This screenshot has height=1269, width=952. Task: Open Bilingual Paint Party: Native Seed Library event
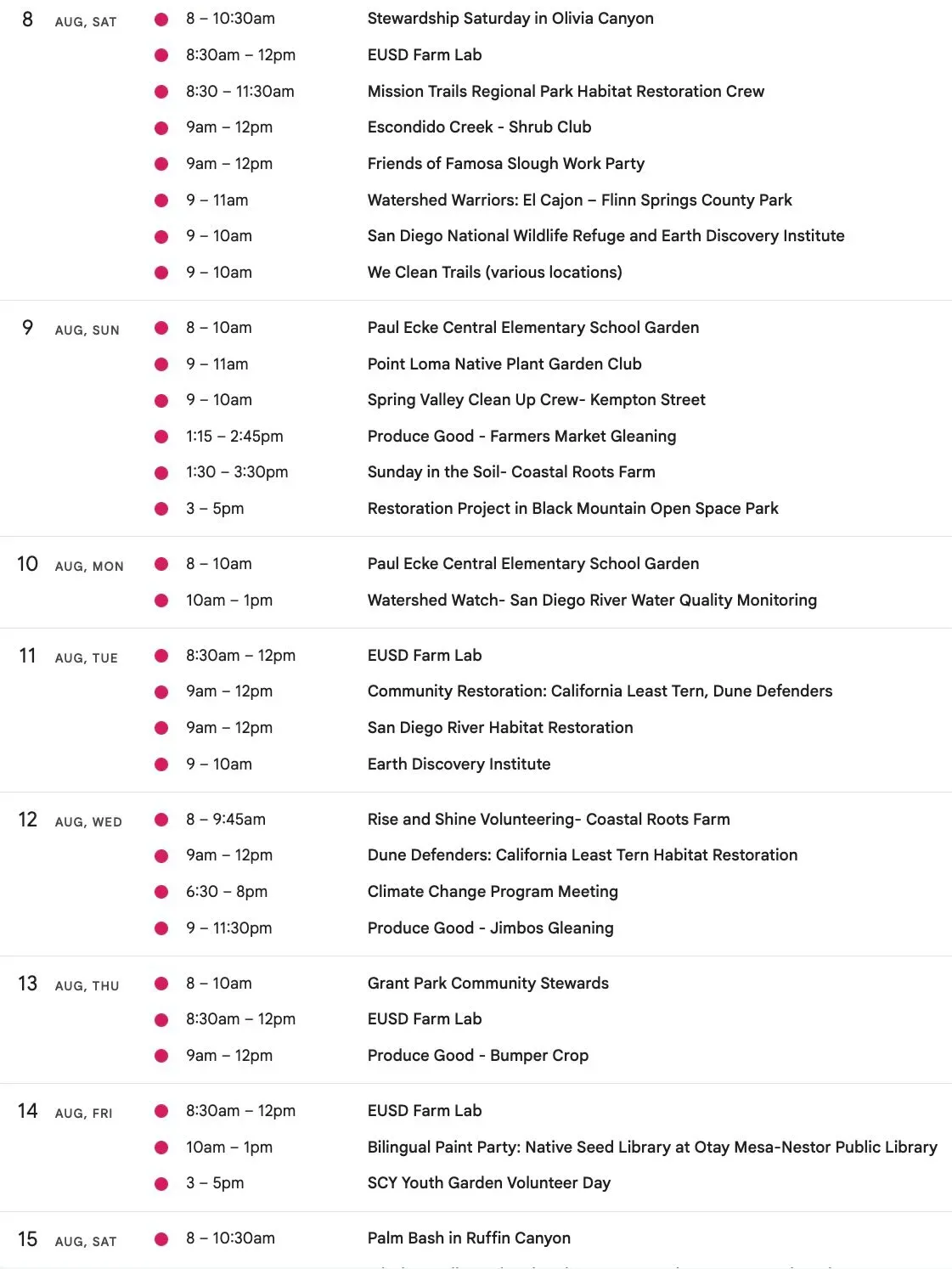click(652, 1148)
